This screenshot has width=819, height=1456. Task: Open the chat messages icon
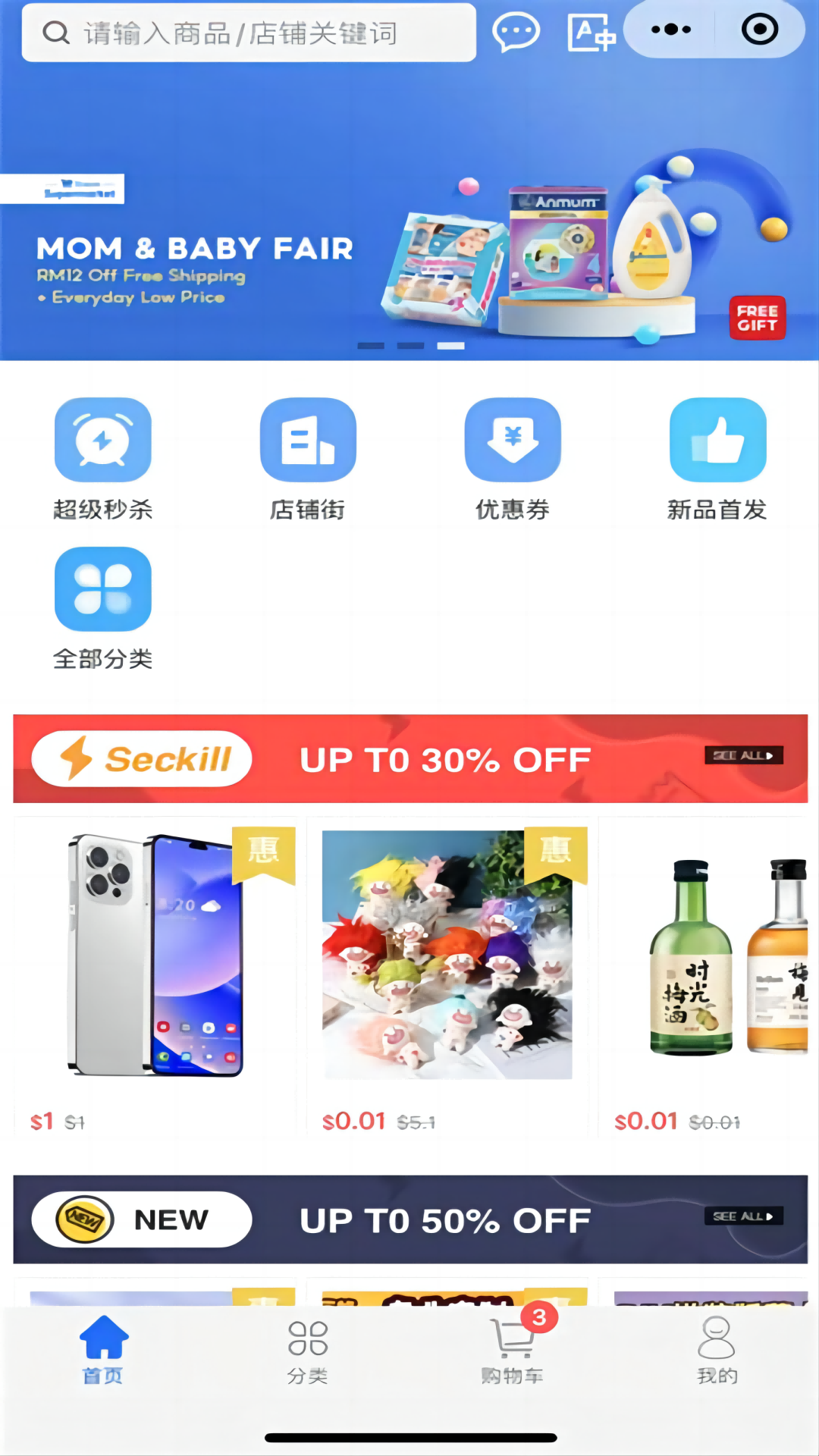pyautogui.click(x=516, y=33)
